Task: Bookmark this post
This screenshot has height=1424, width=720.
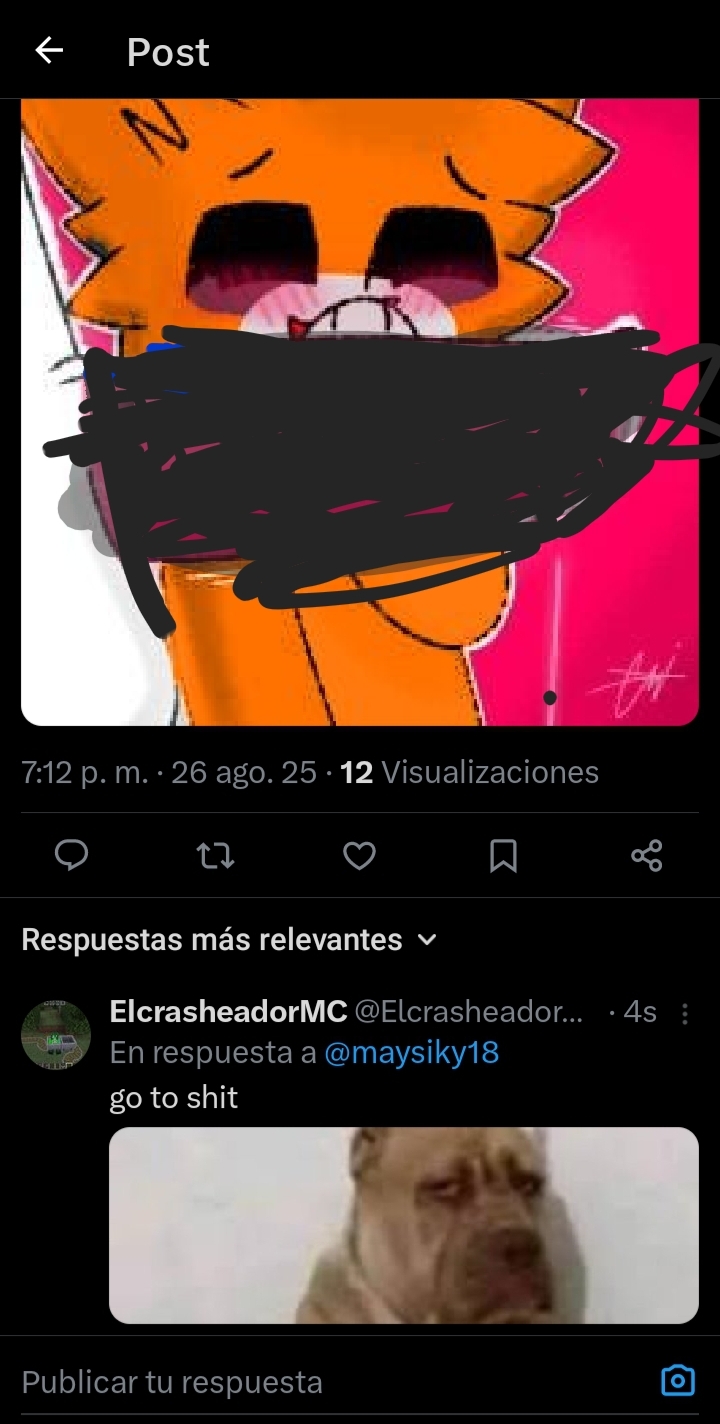Action: 503,855
